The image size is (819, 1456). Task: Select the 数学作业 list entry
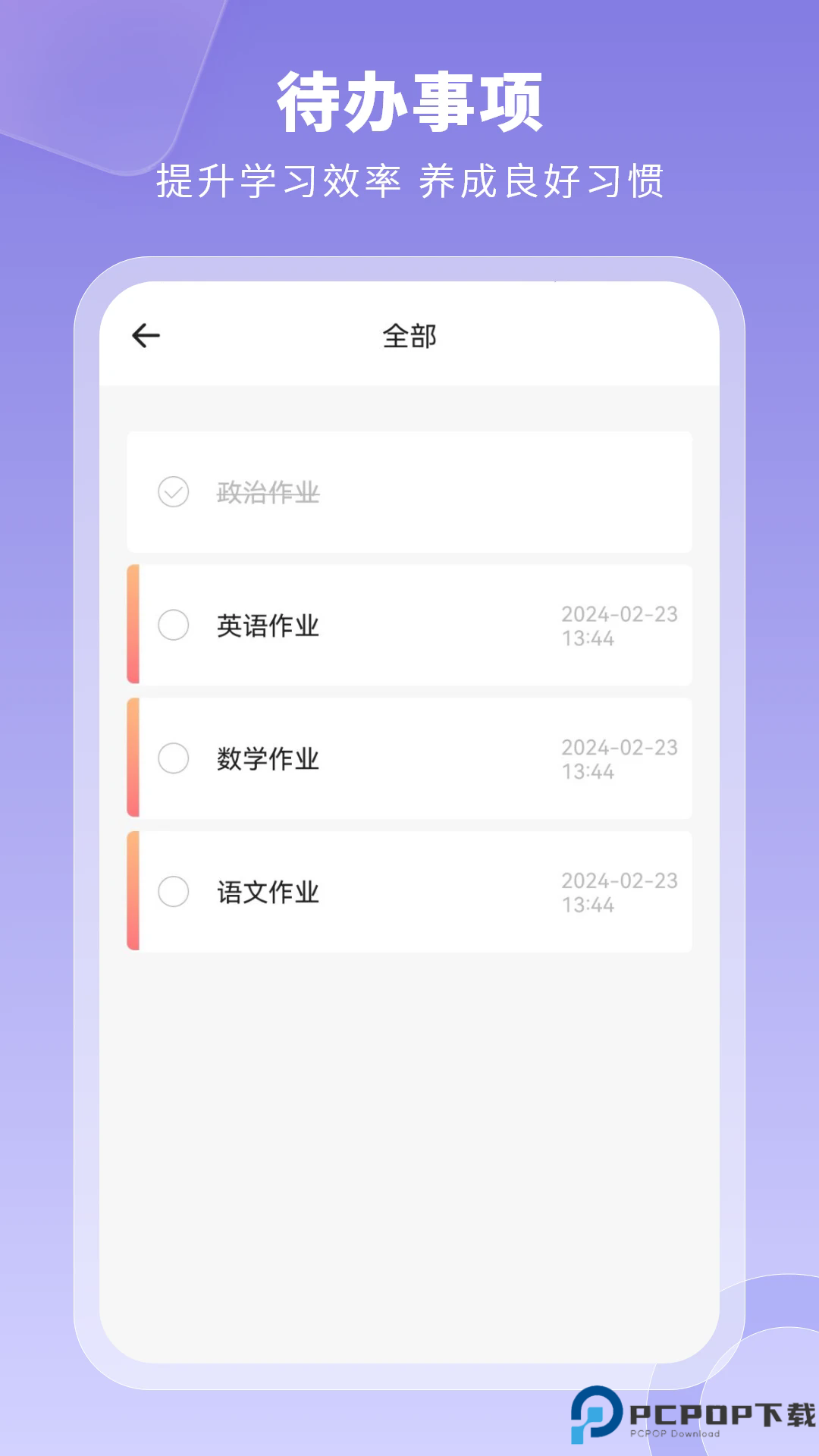pyautogui.click(x=409, y=758)
